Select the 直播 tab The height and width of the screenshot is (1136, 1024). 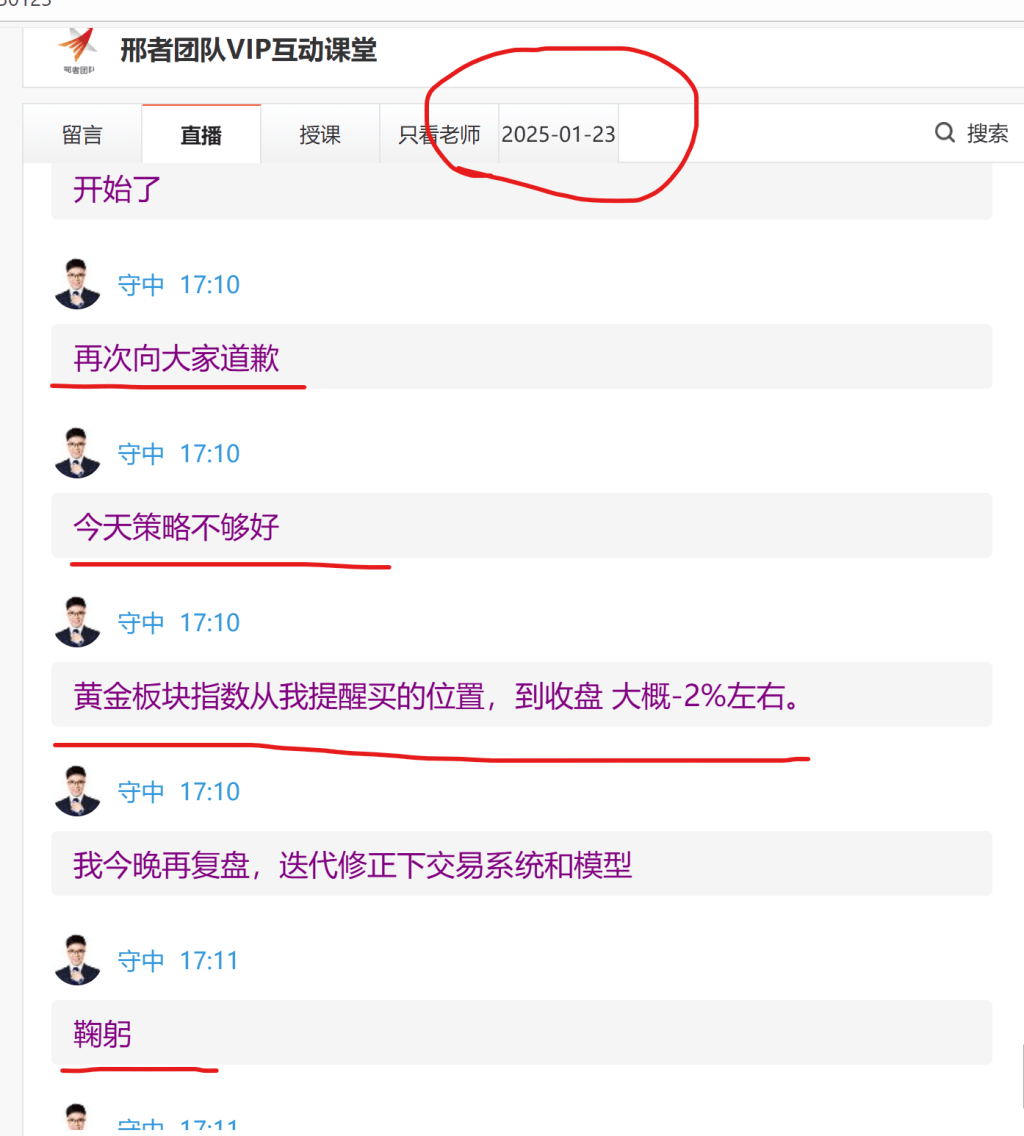201,134
